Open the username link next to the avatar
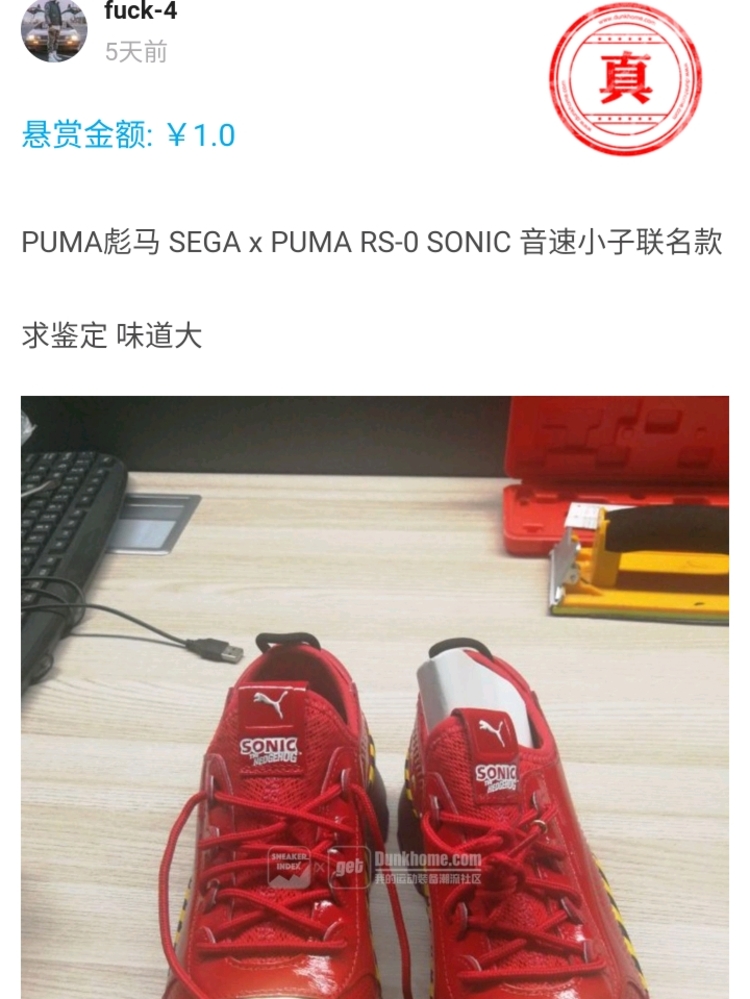This screenshot has width=750, height=999. point(140,12)
